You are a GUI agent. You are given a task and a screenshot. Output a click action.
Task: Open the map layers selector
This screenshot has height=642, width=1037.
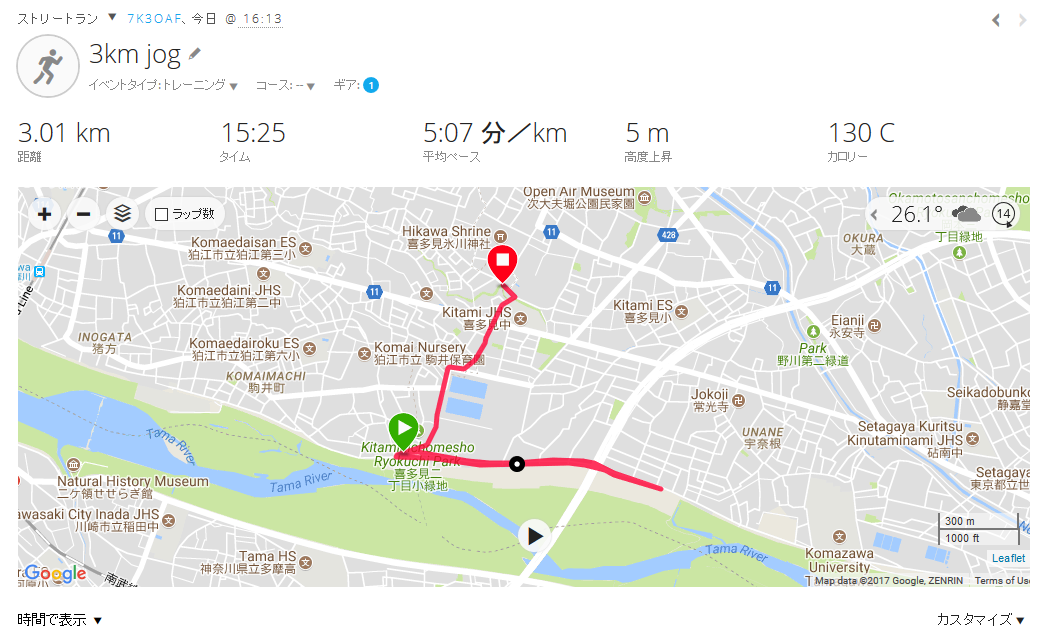(x=123, y=213)
